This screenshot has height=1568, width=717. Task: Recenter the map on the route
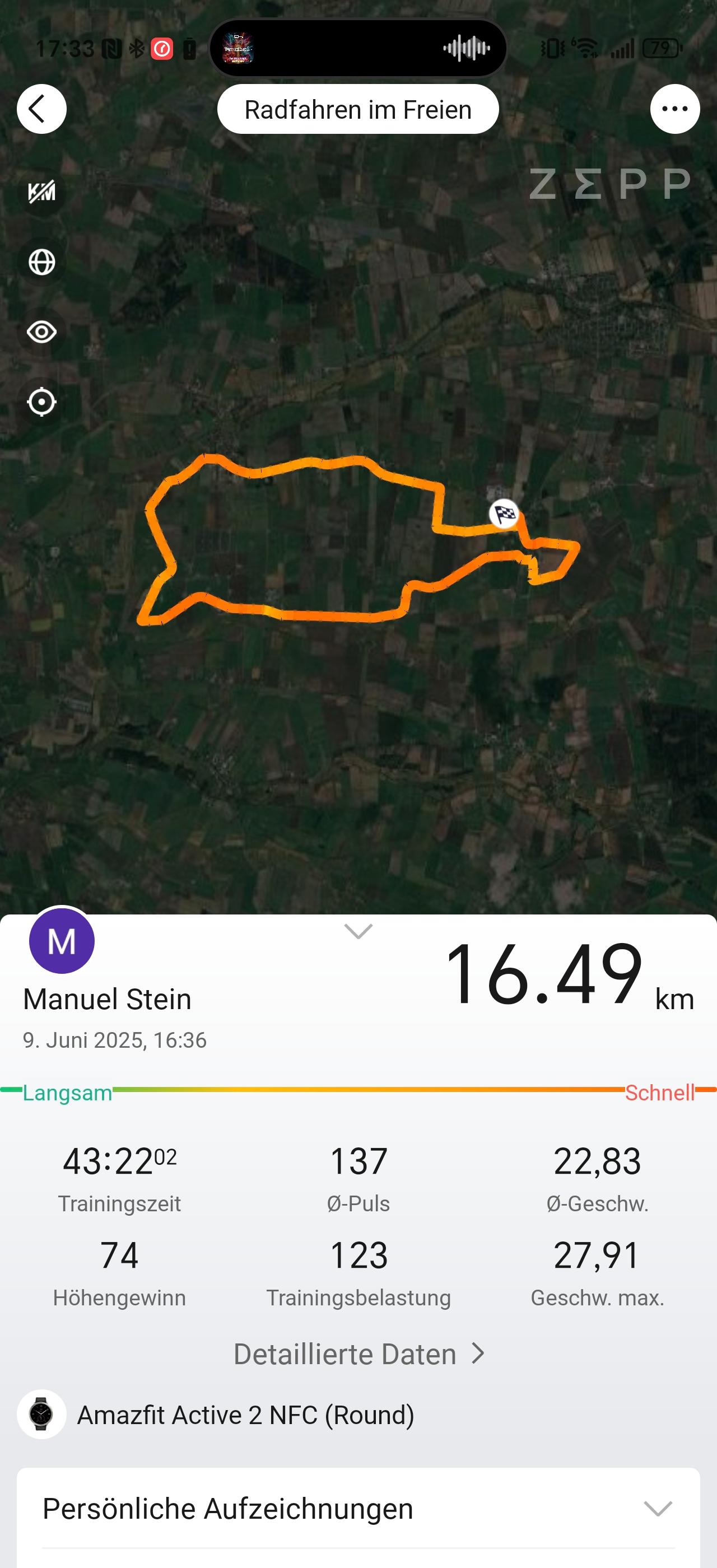pyautogui.click(x=41, y=402)
